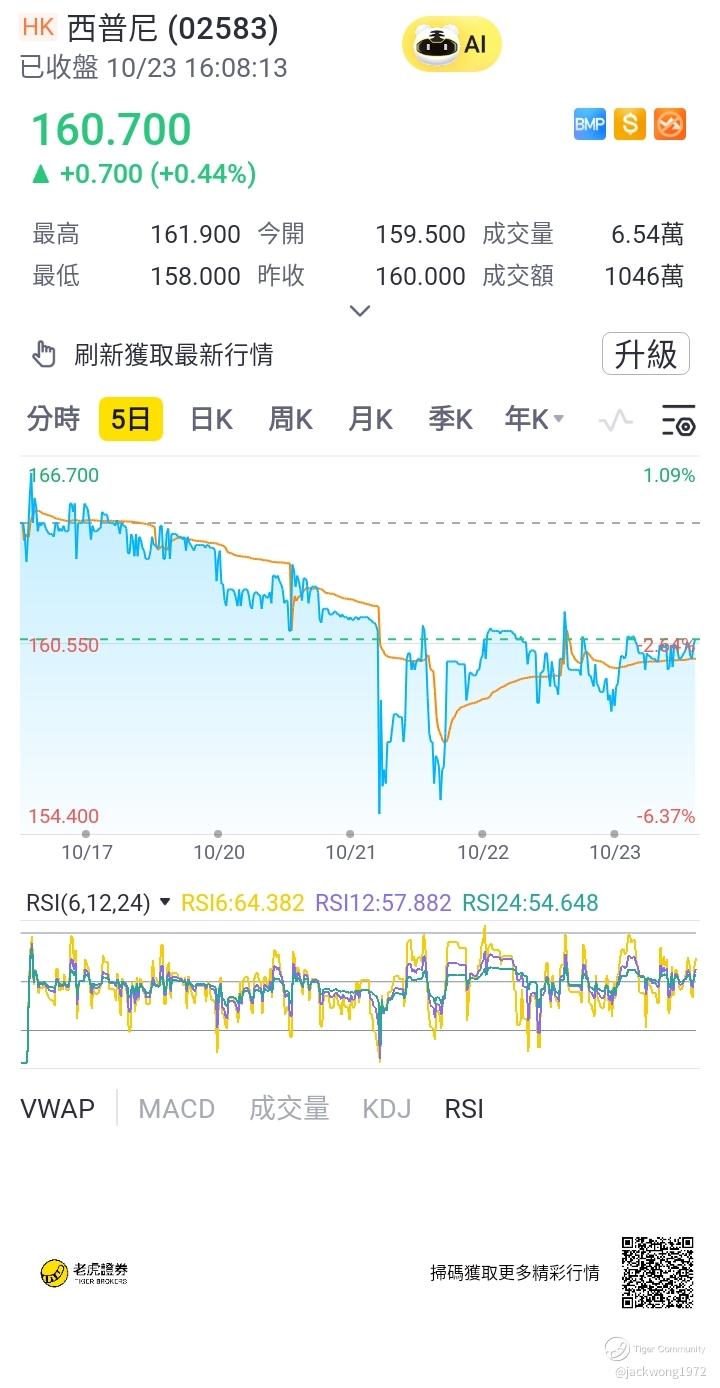Viewport: 720px width, 1388px height.
Task: Switch indicator to KDJ
Action: pyautogui.click(x=387, y=1108)
